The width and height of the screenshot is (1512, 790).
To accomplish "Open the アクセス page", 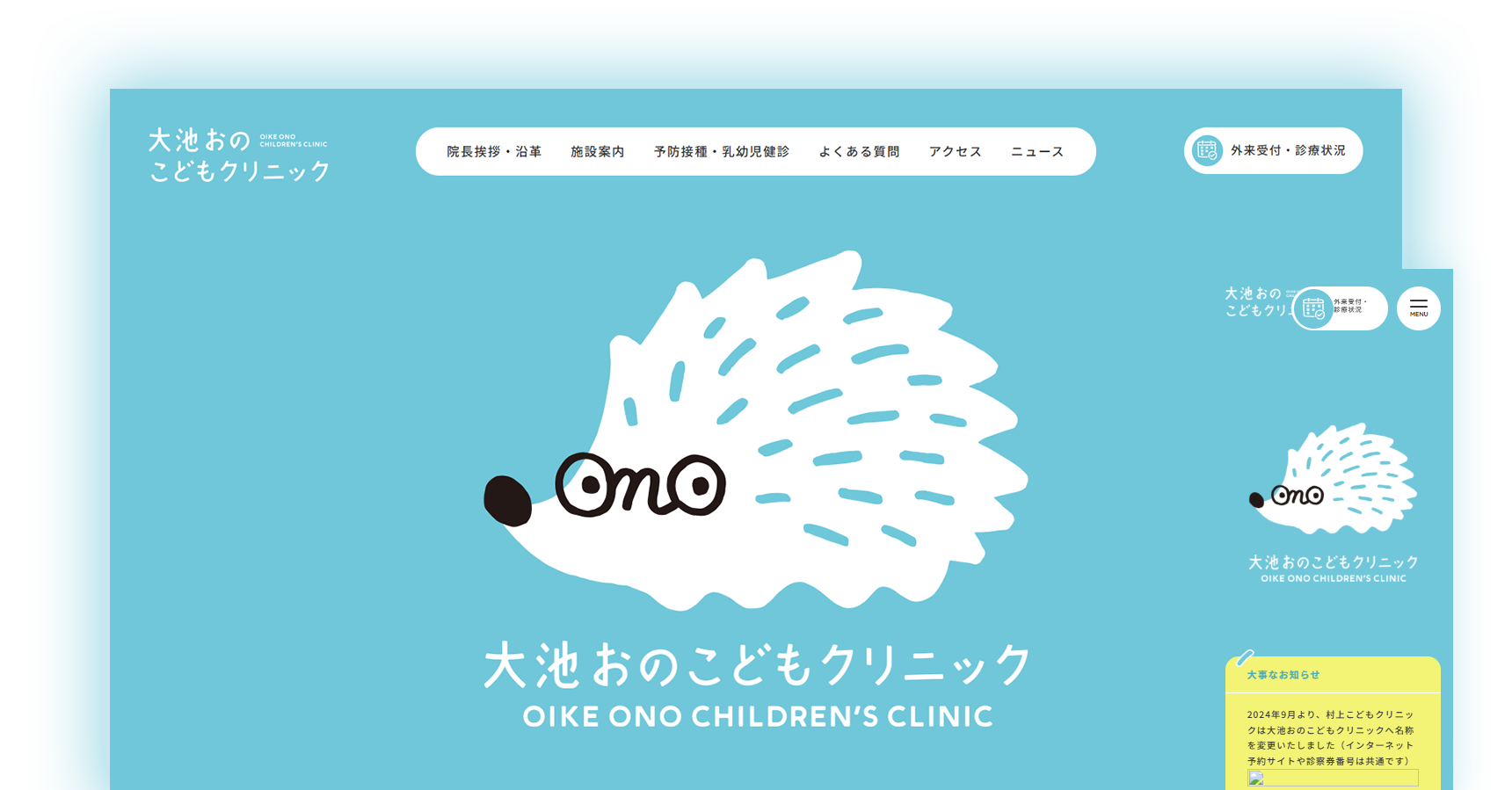I will pos(956,151).
